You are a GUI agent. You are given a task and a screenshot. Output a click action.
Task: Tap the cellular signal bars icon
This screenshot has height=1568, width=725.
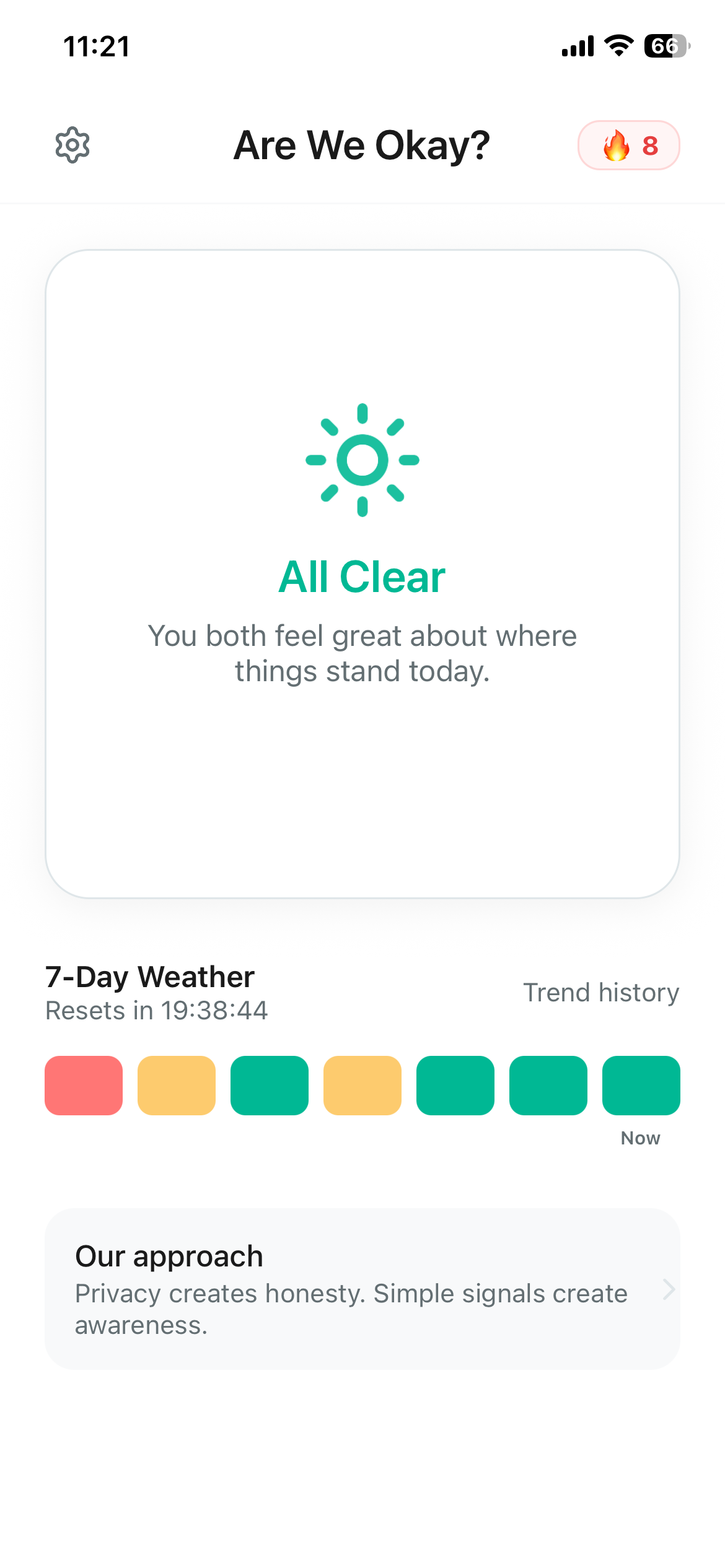coord(576,45)
